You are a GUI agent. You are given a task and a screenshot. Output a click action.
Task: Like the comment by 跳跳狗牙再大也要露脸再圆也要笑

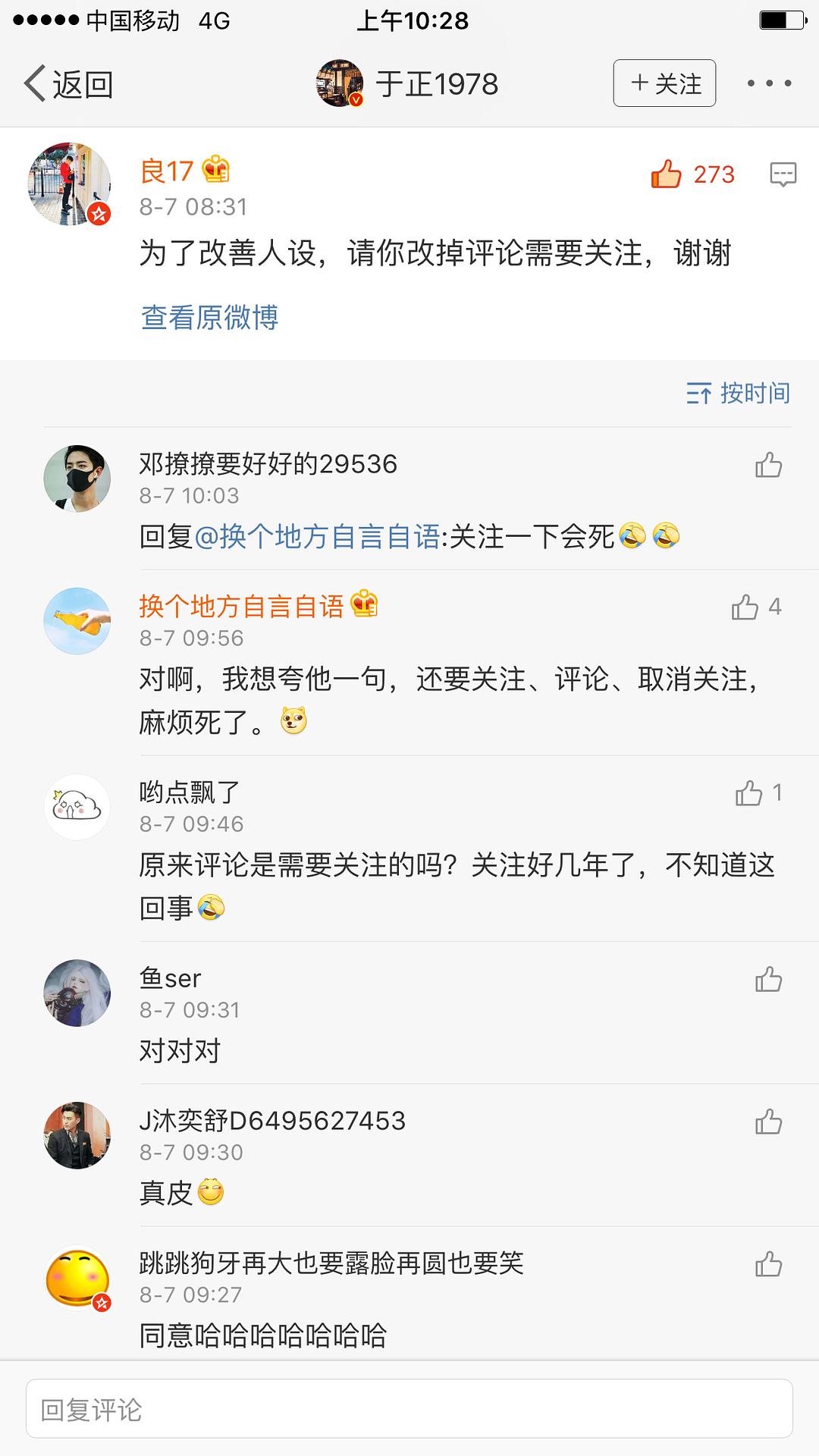768,1264
